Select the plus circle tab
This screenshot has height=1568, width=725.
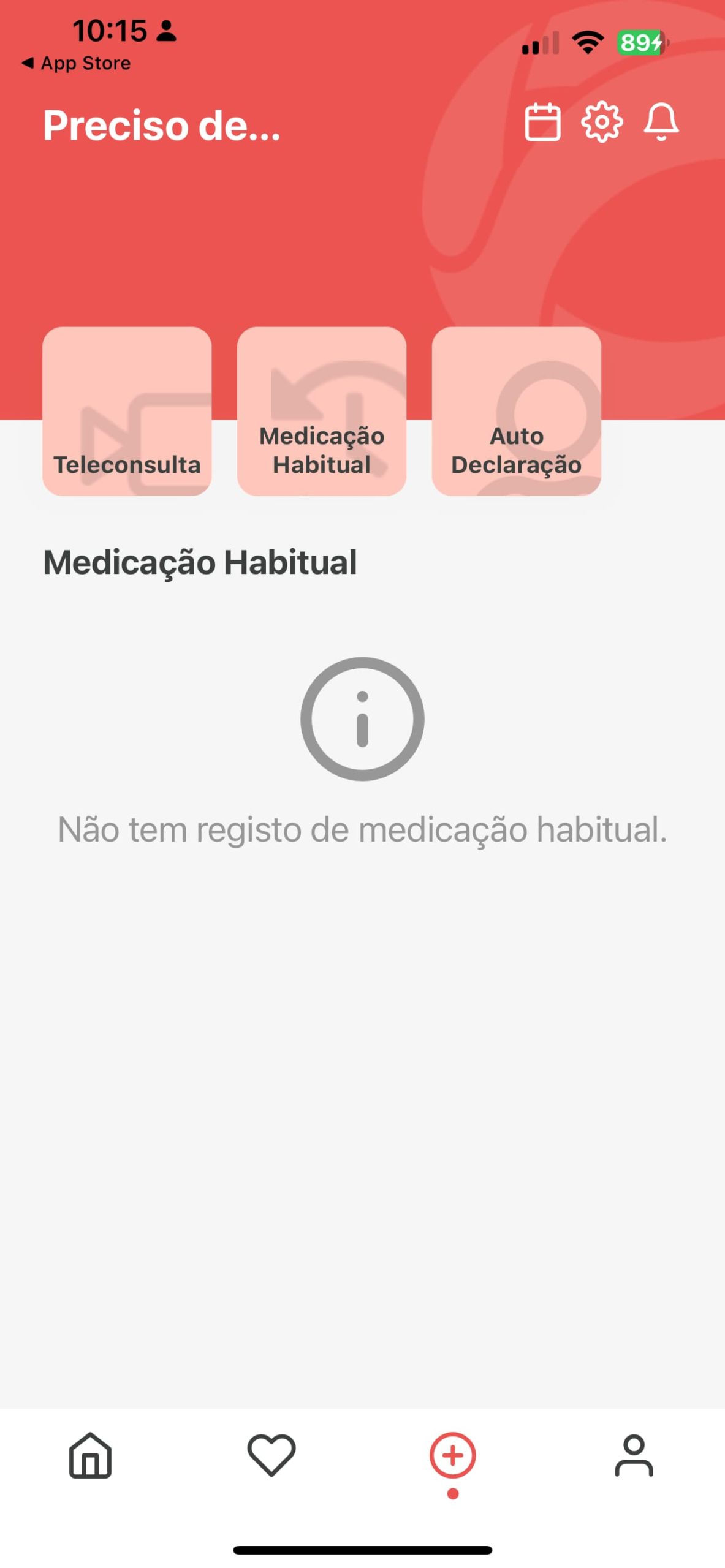452,1455
